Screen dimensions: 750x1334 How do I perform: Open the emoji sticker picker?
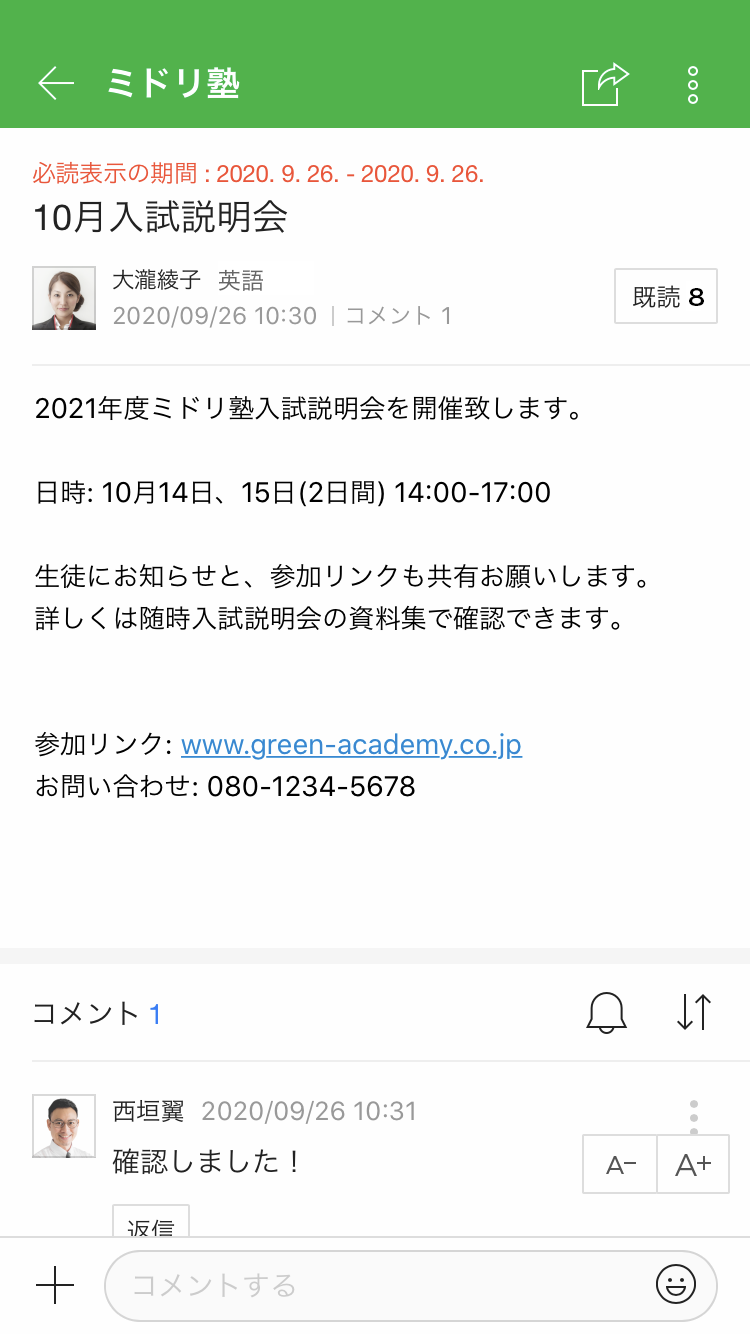click(676, 1285)
